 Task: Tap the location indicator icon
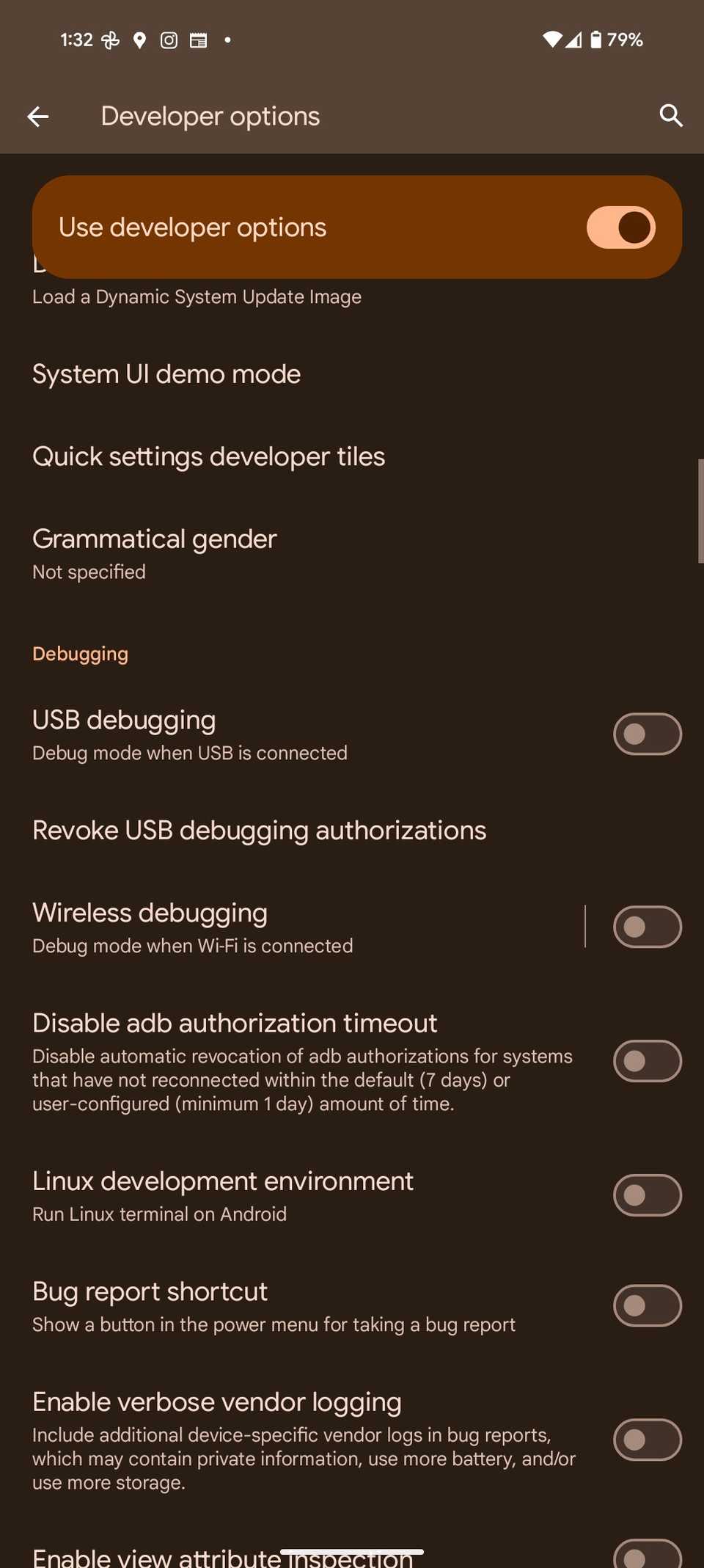point(139,40)
